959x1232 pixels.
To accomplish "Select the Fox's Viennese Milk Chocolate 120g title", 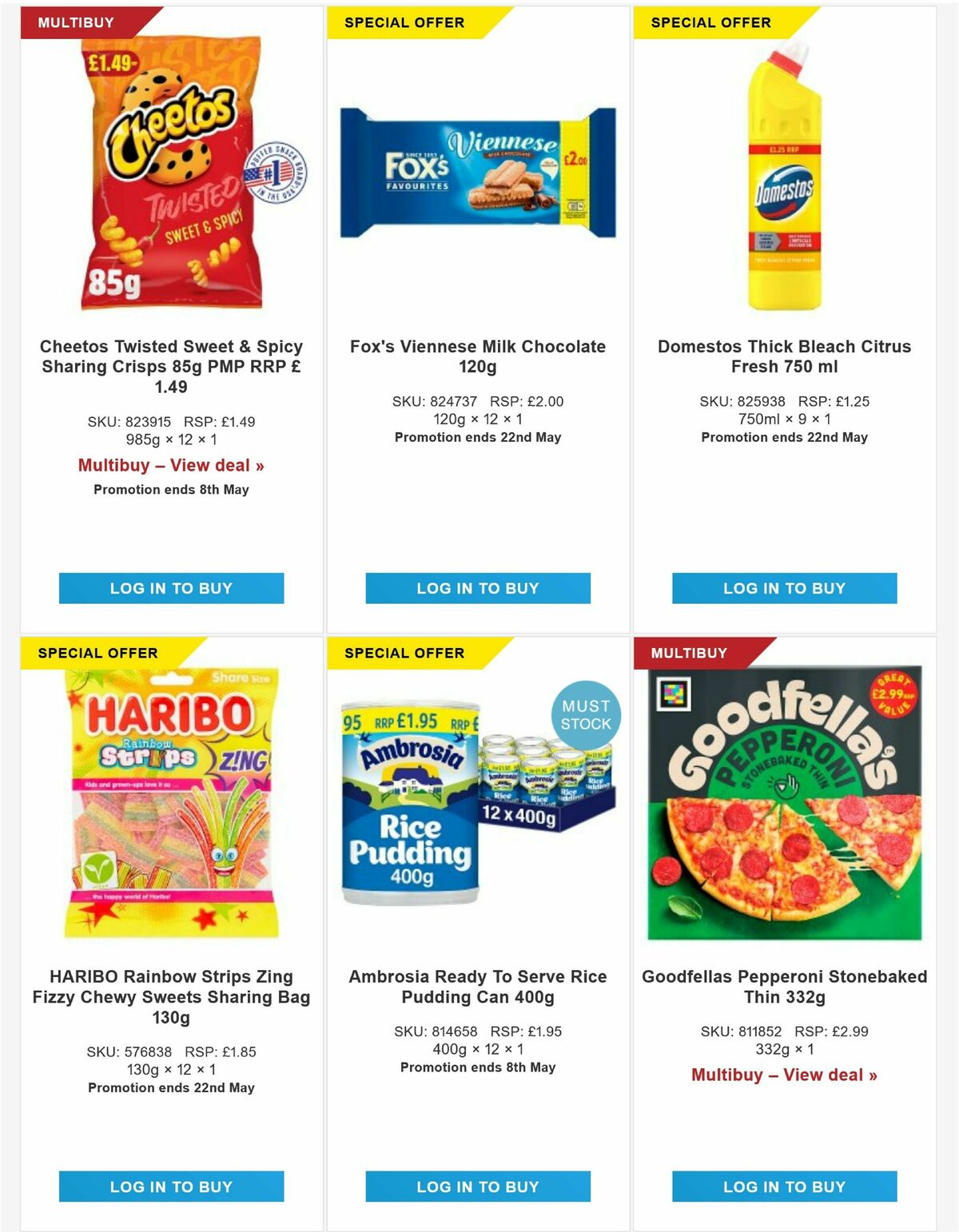I will pyautogui.click(x=477, y=356).
